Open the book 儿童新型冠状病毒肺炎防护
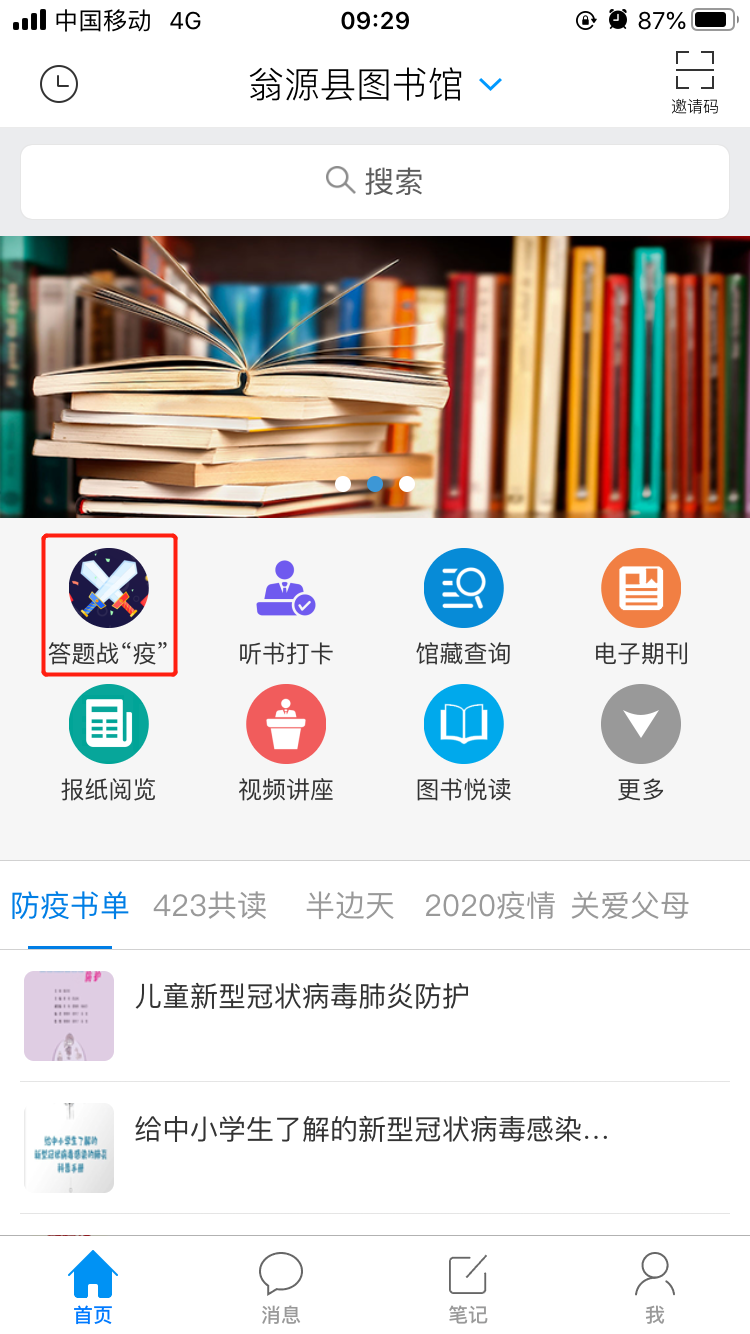This screenshot has height=1334, width=750. [x=302, y=997]
